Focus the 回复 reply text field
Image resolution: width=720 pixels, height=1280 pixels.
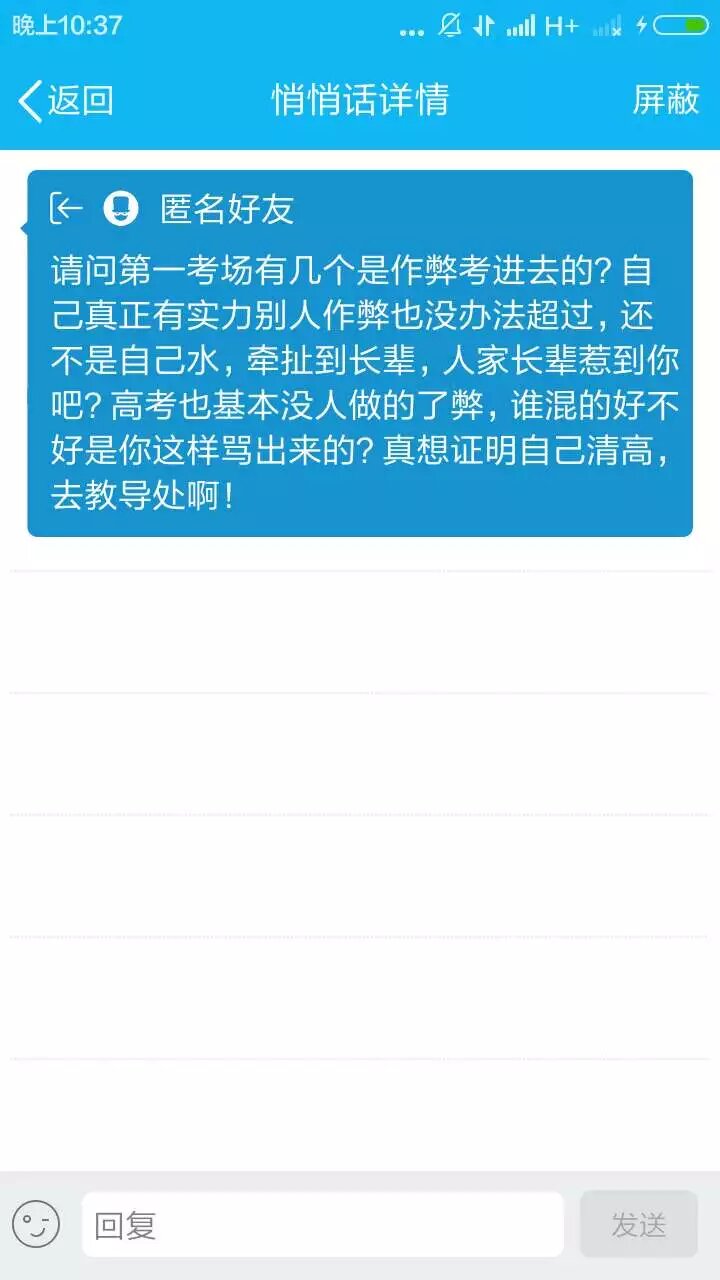point(322,1224)
